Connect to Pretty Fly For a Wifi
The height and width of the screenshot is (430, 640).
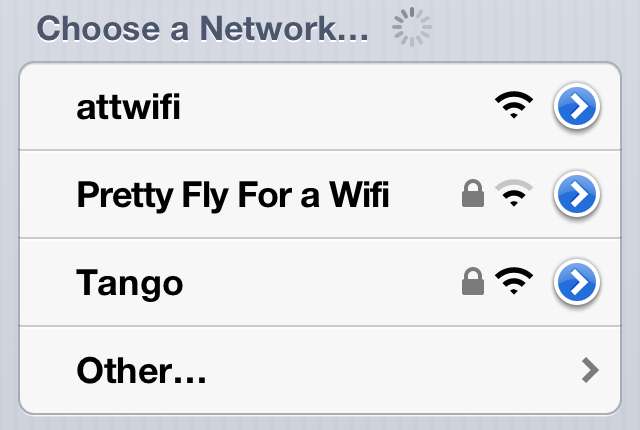[232, 195]
